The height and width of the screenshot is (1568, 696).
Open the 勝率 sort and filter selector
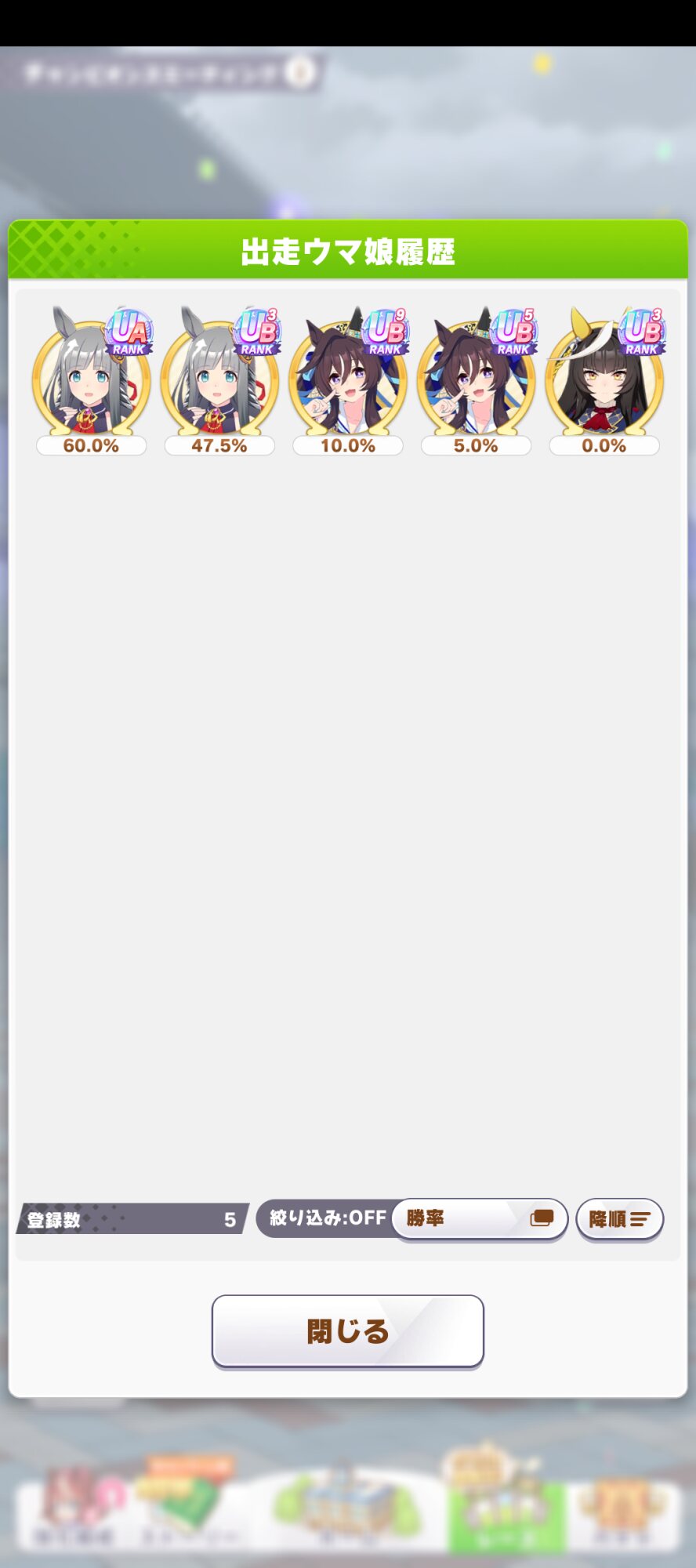coord(479,1218)
